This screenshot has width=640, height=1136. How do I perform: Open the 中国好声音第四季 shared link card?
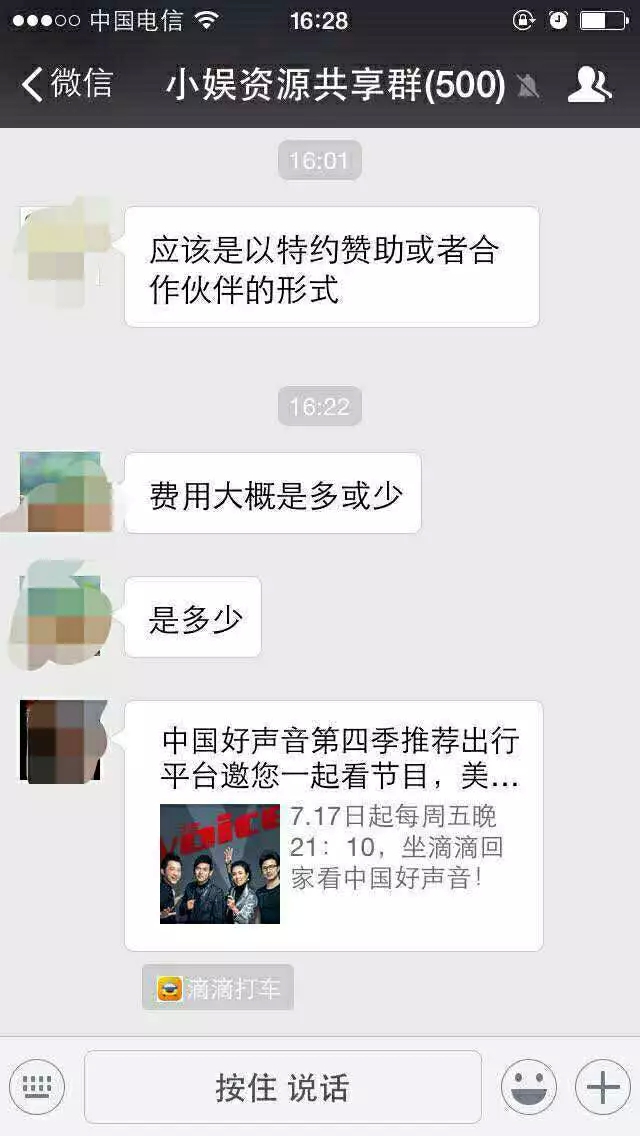click(x=333, y=825)
